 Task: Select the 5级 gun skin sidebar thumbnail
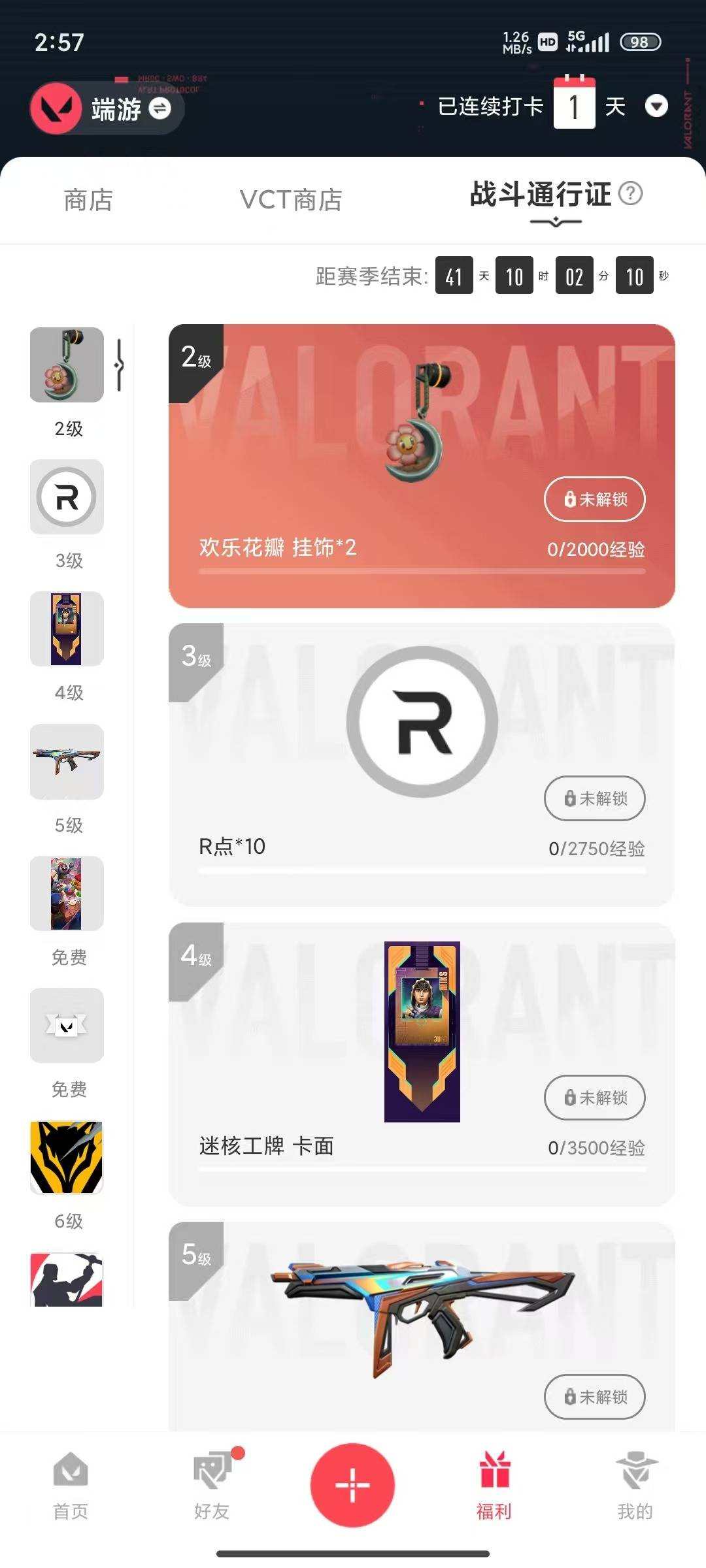tap(66, 761)
